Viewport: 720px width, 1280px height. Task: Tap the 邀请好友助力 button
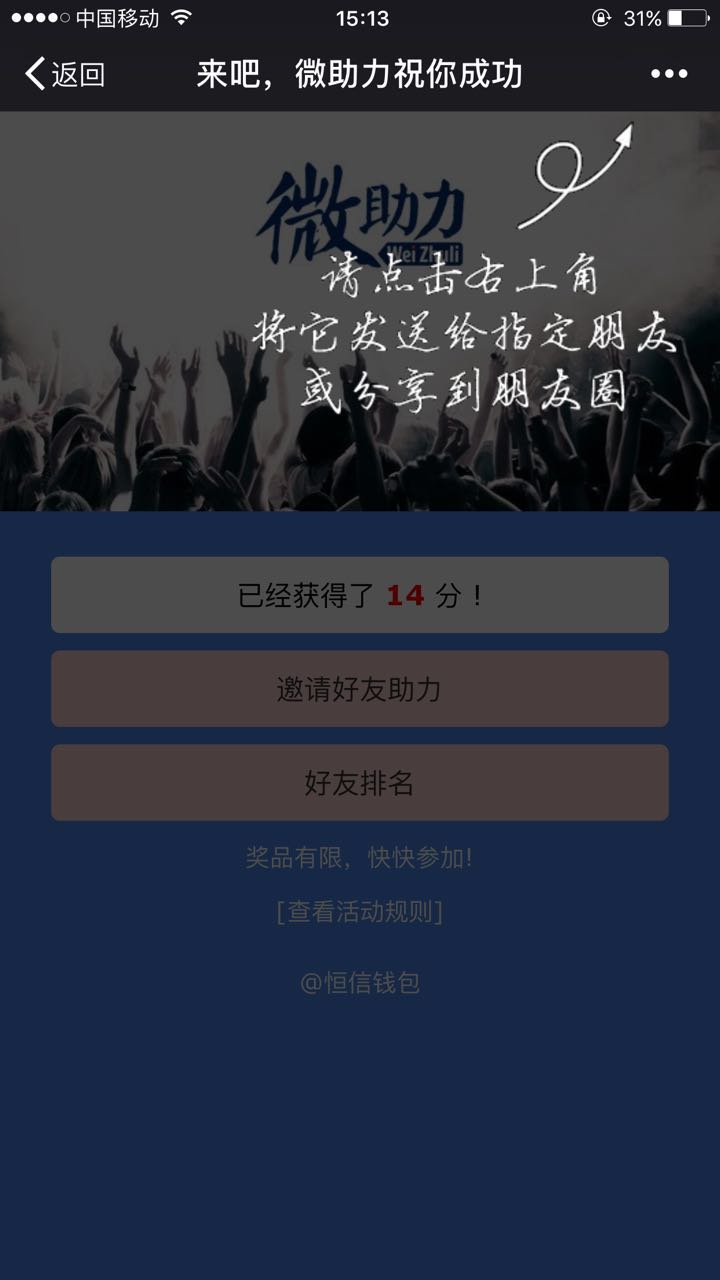[360, 689]
